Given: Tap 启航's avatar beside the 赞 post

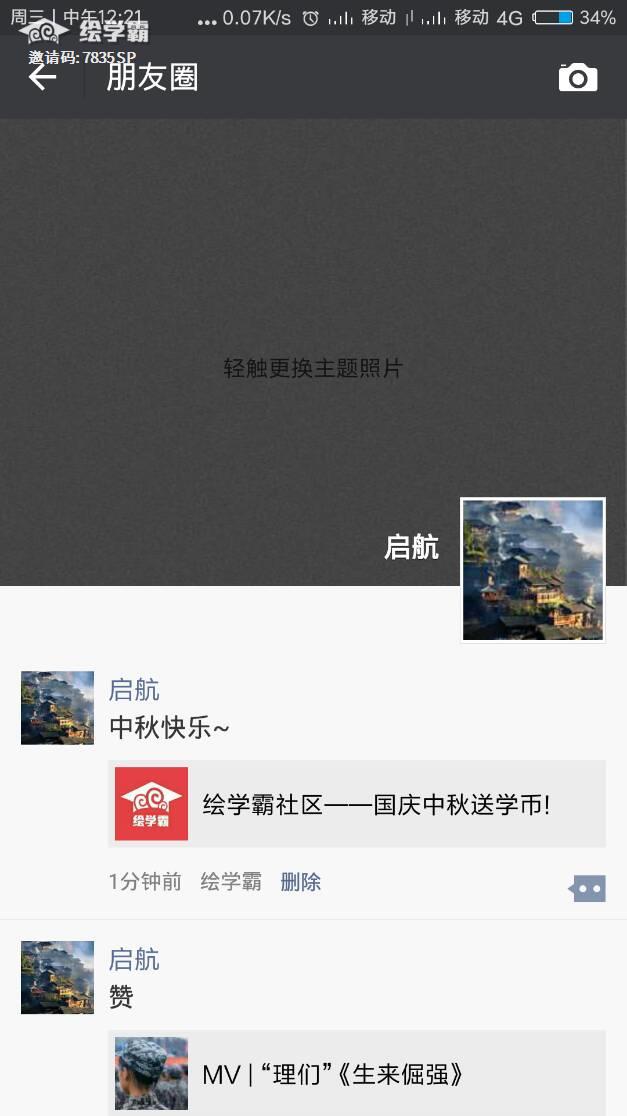Looking at the screenshot, I should tap(57, 977).
